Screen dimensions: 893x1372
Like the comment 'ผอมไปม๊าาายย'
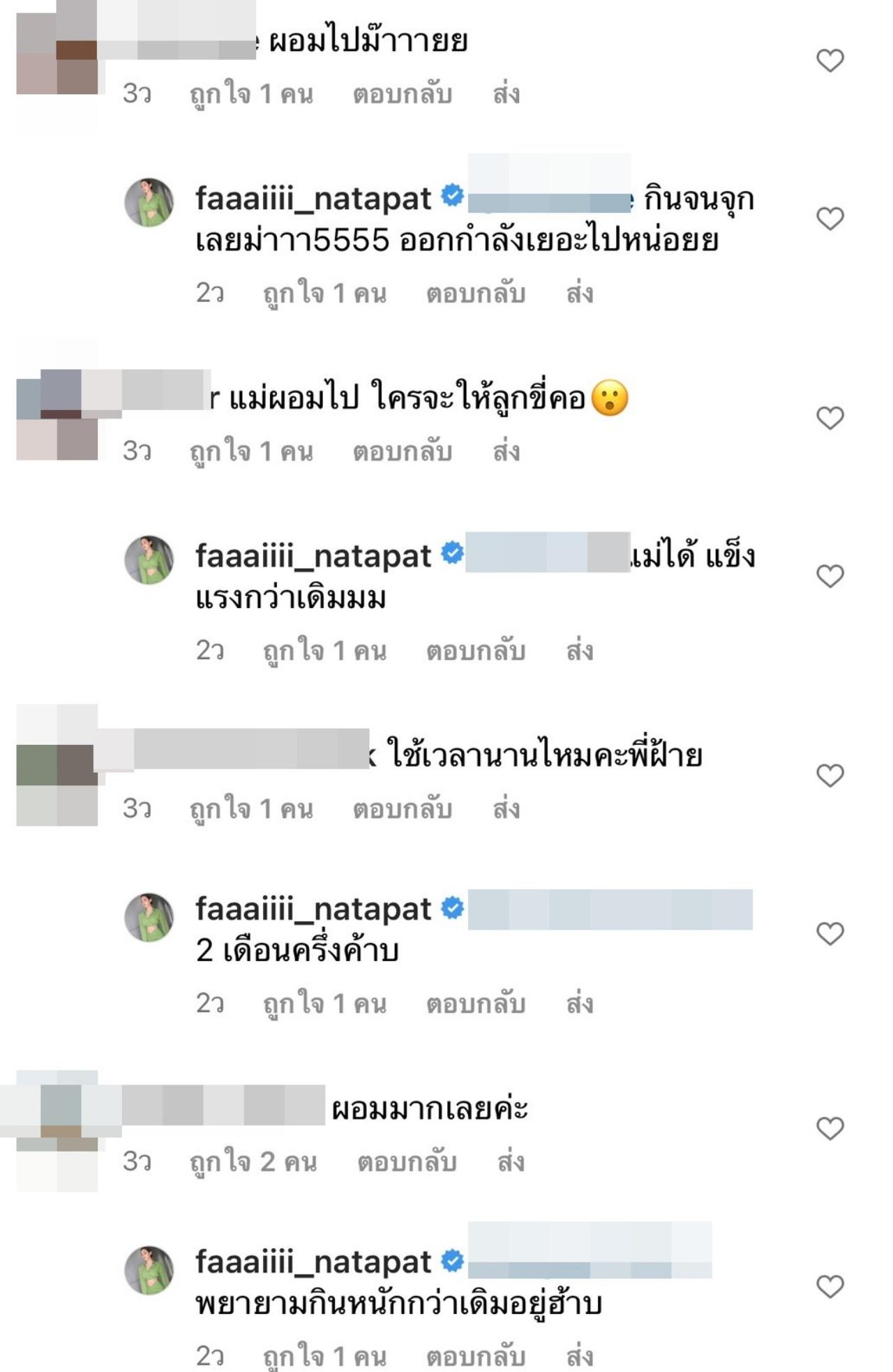point(830,61)
